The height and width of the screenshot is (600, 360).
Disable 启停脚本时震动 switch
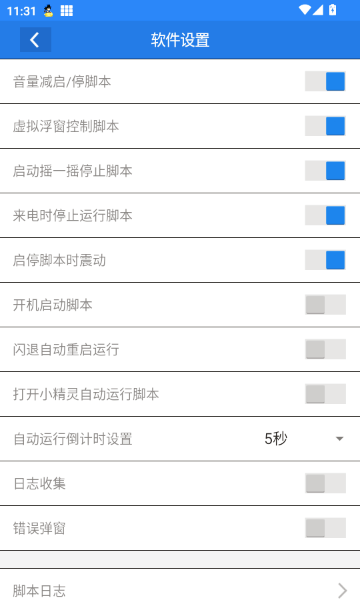325,260
